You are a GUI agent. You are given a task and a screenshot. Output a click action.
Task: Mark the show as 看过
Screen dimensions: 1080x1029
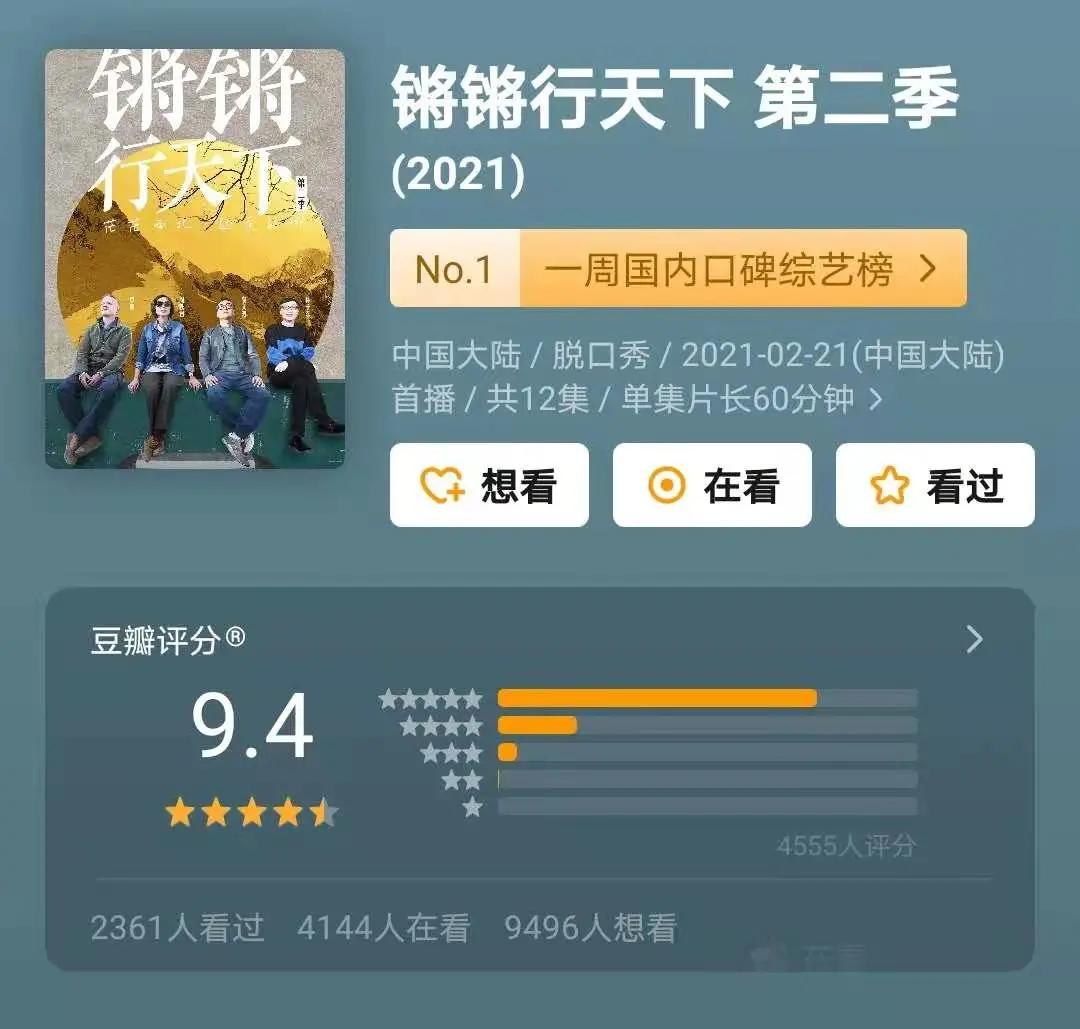[x=935, y=486]
